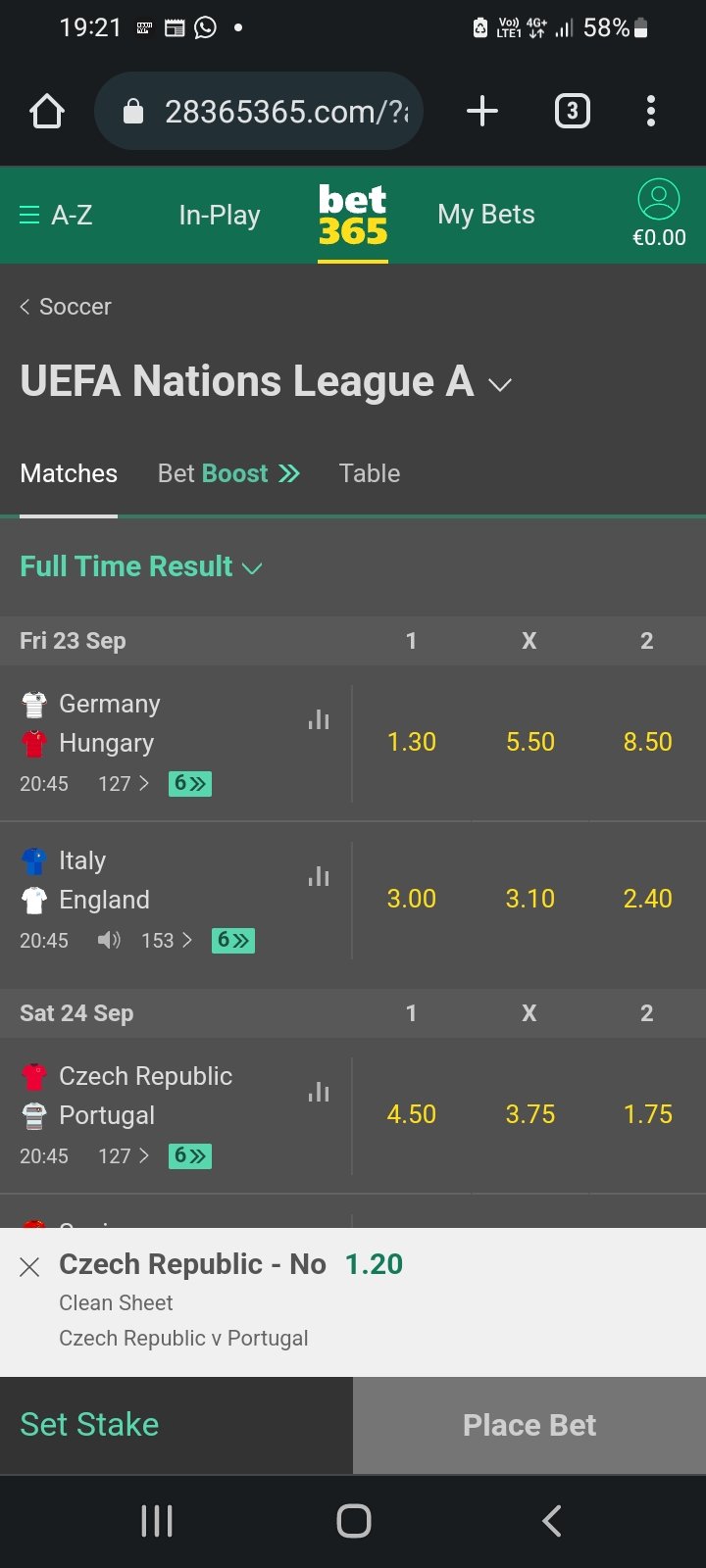Viewport: 706px width, 1568px height.
Task: Tap Set Stake
Action: click(89, 1424)
